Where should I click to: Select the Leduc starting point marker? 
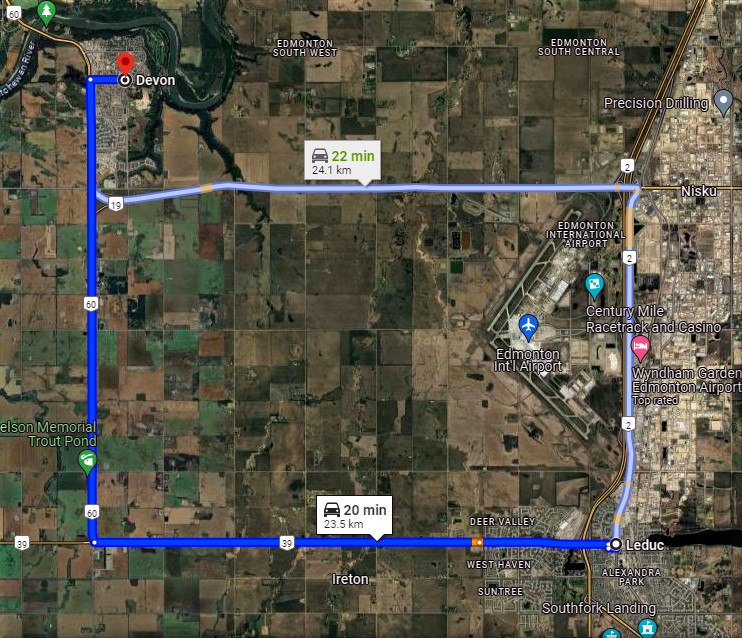tap(615, 544)
